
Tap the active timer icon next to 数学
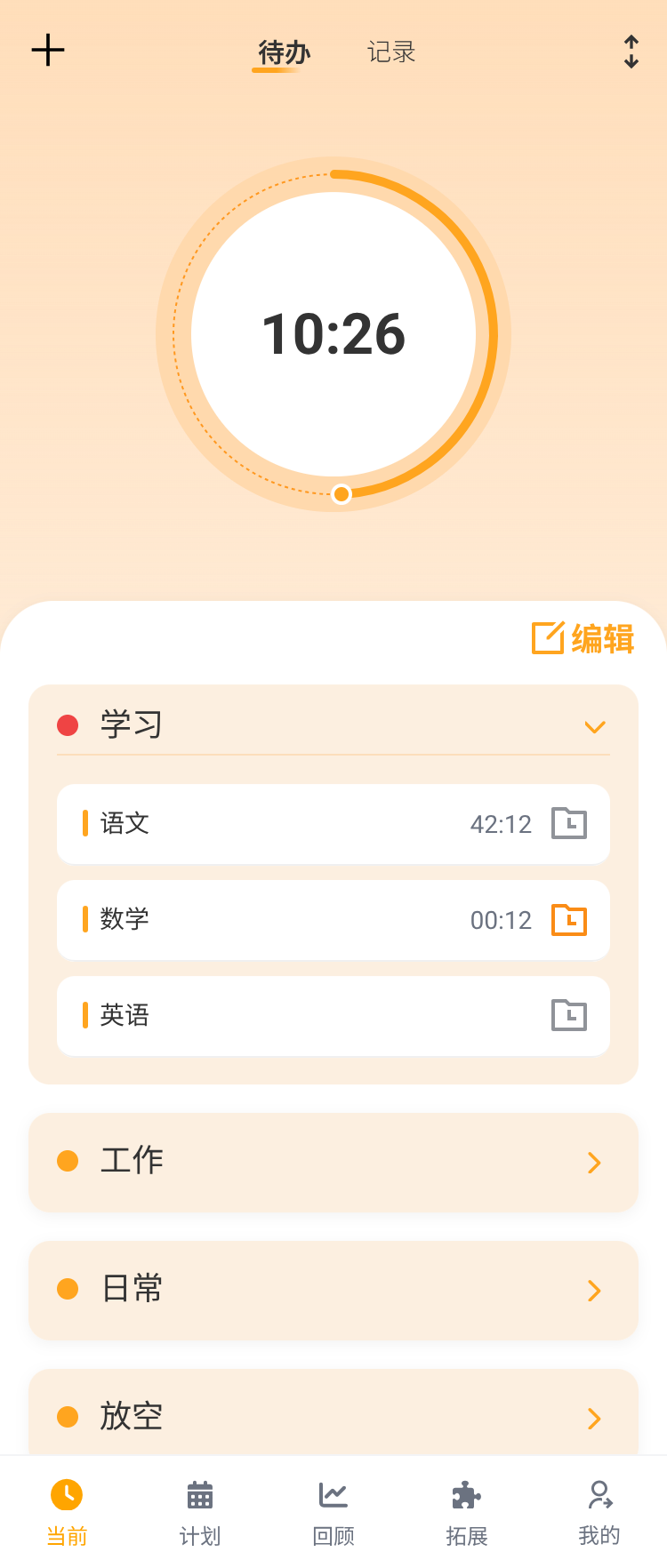point(568,920)
